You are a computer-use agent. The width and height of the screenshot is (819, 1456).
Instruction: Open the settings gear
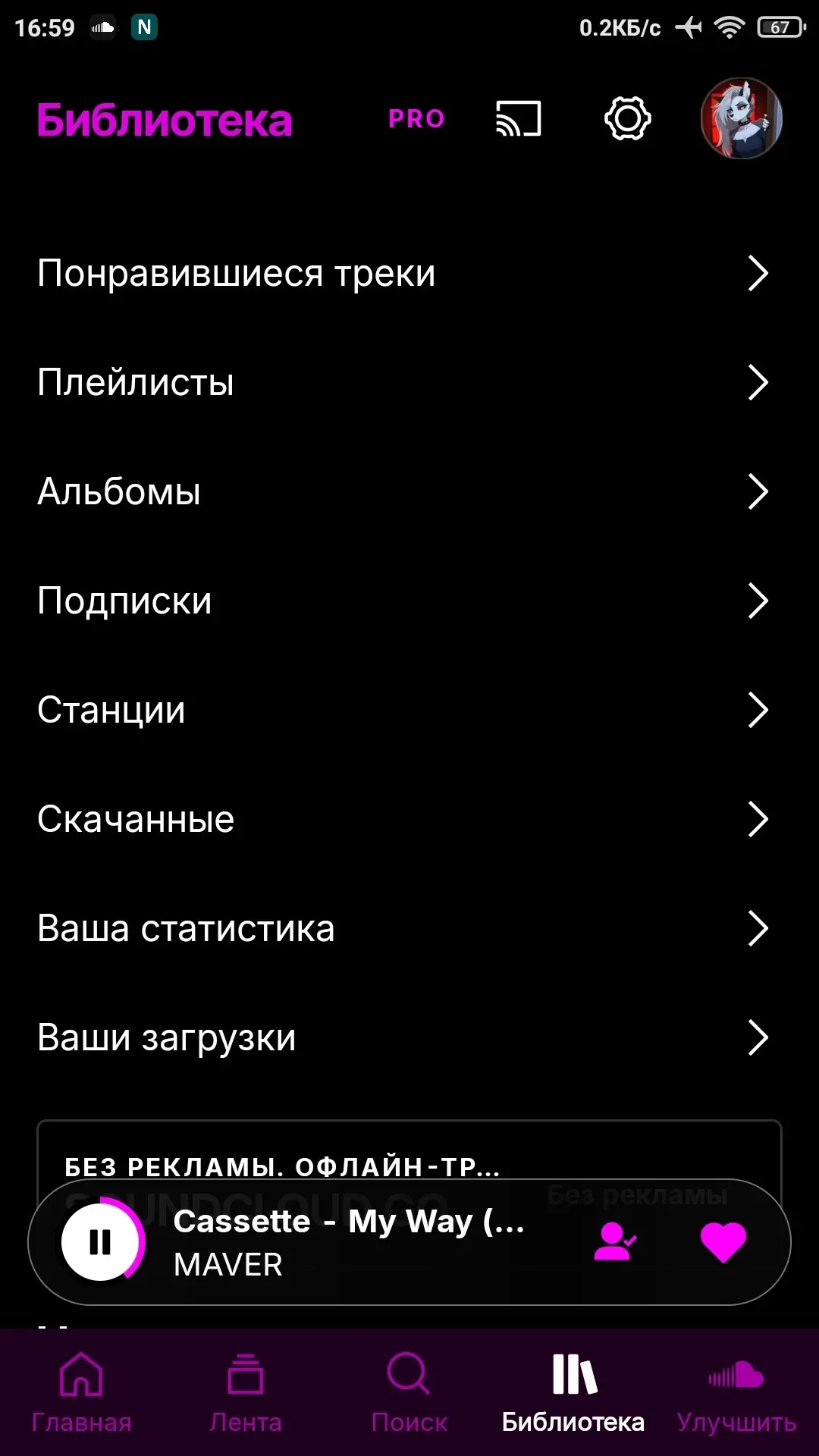[x=628, y=119]
